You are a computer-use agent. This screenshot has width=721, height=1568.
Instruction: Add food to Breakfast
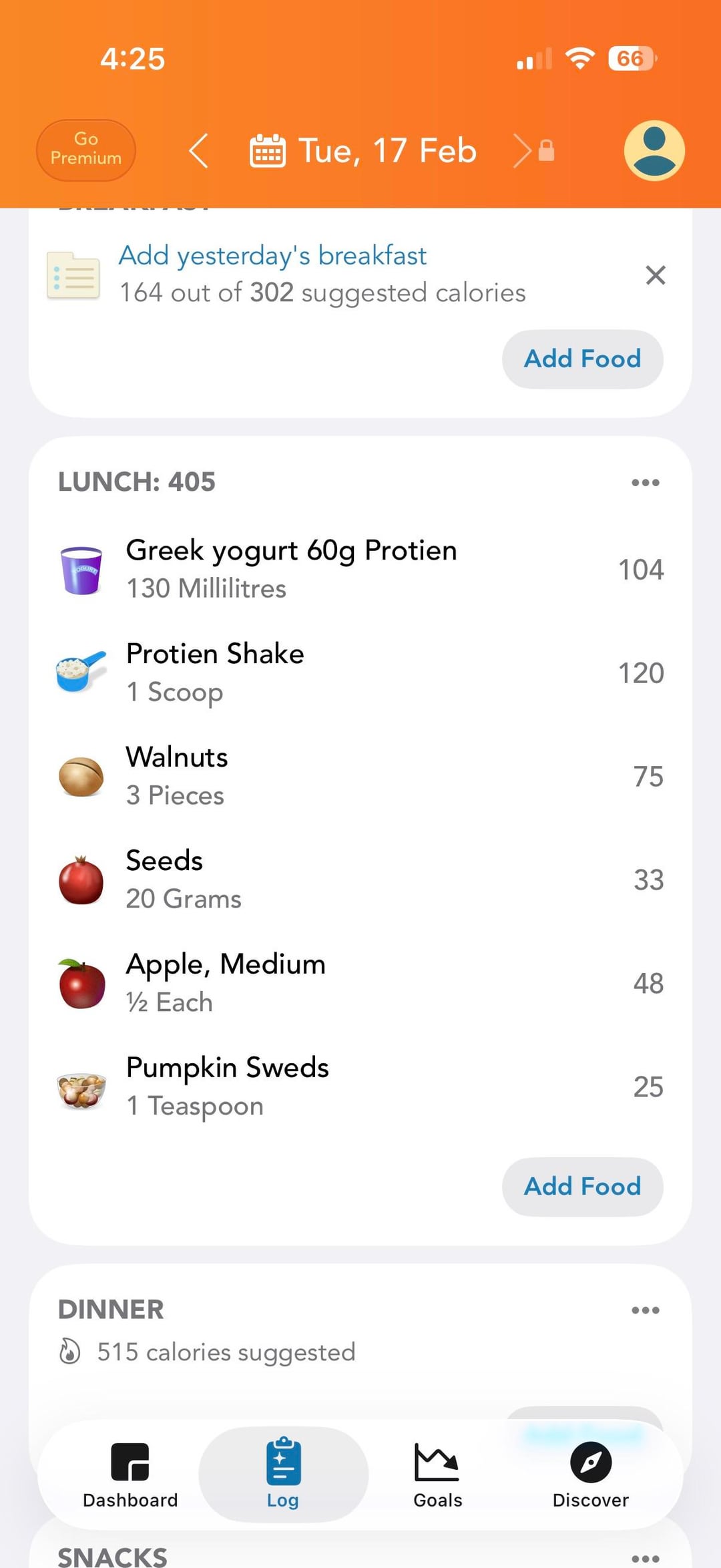tap(582, 359)
